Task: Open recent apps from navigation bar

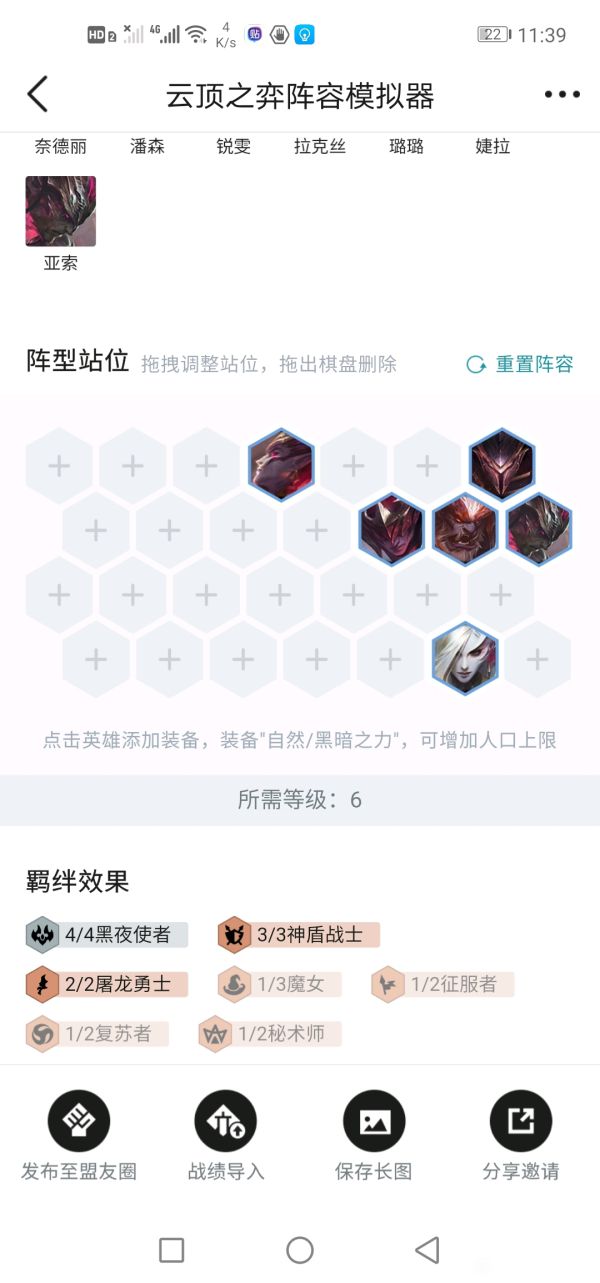Action: click(172, 1249)
